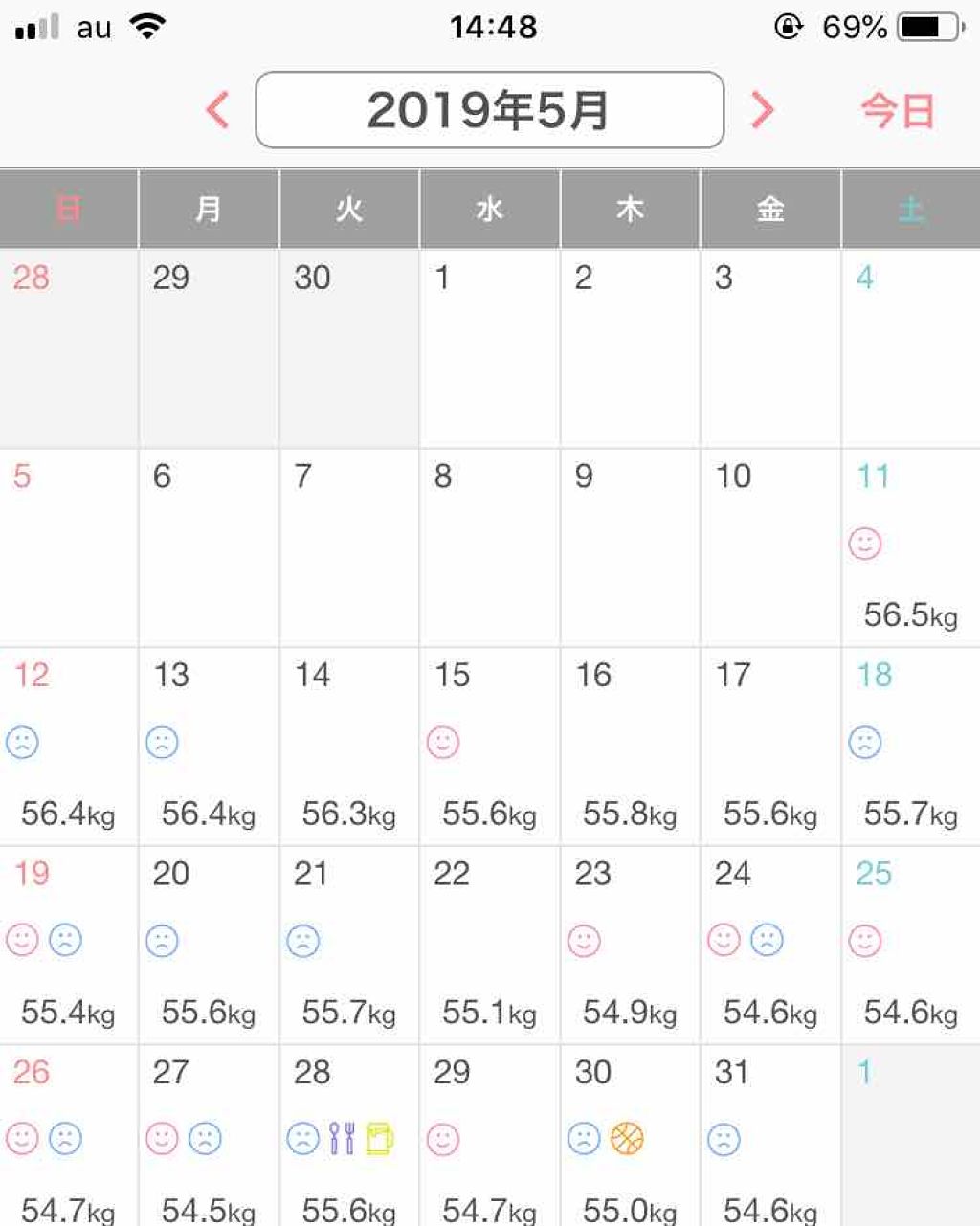Image resolution: width=980 pixels, height=1226 pixels.
Task: Select April 28 from previous month
Action: coord(68,348)
